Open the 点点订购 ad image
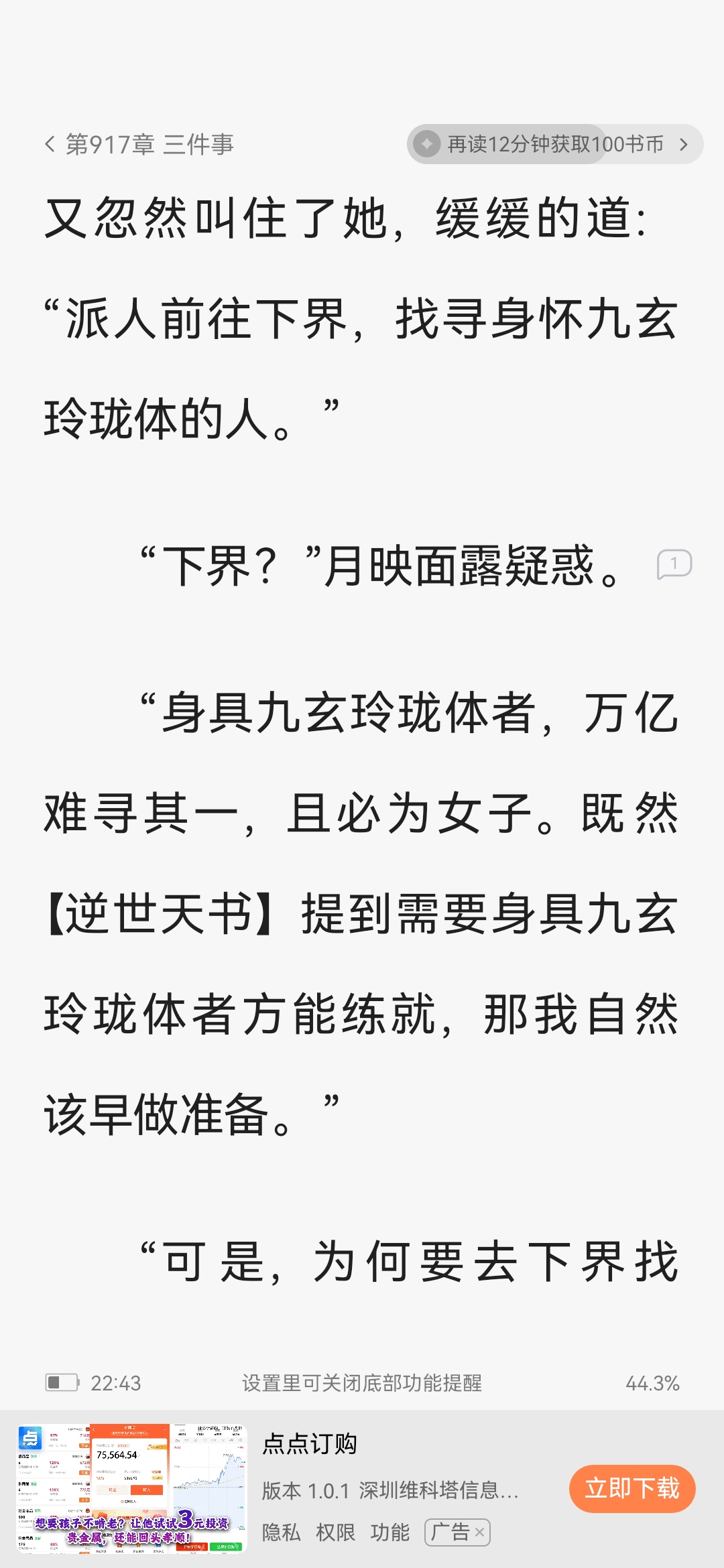The width and height of the screenshot is (724, 1568). (132, 1488)
